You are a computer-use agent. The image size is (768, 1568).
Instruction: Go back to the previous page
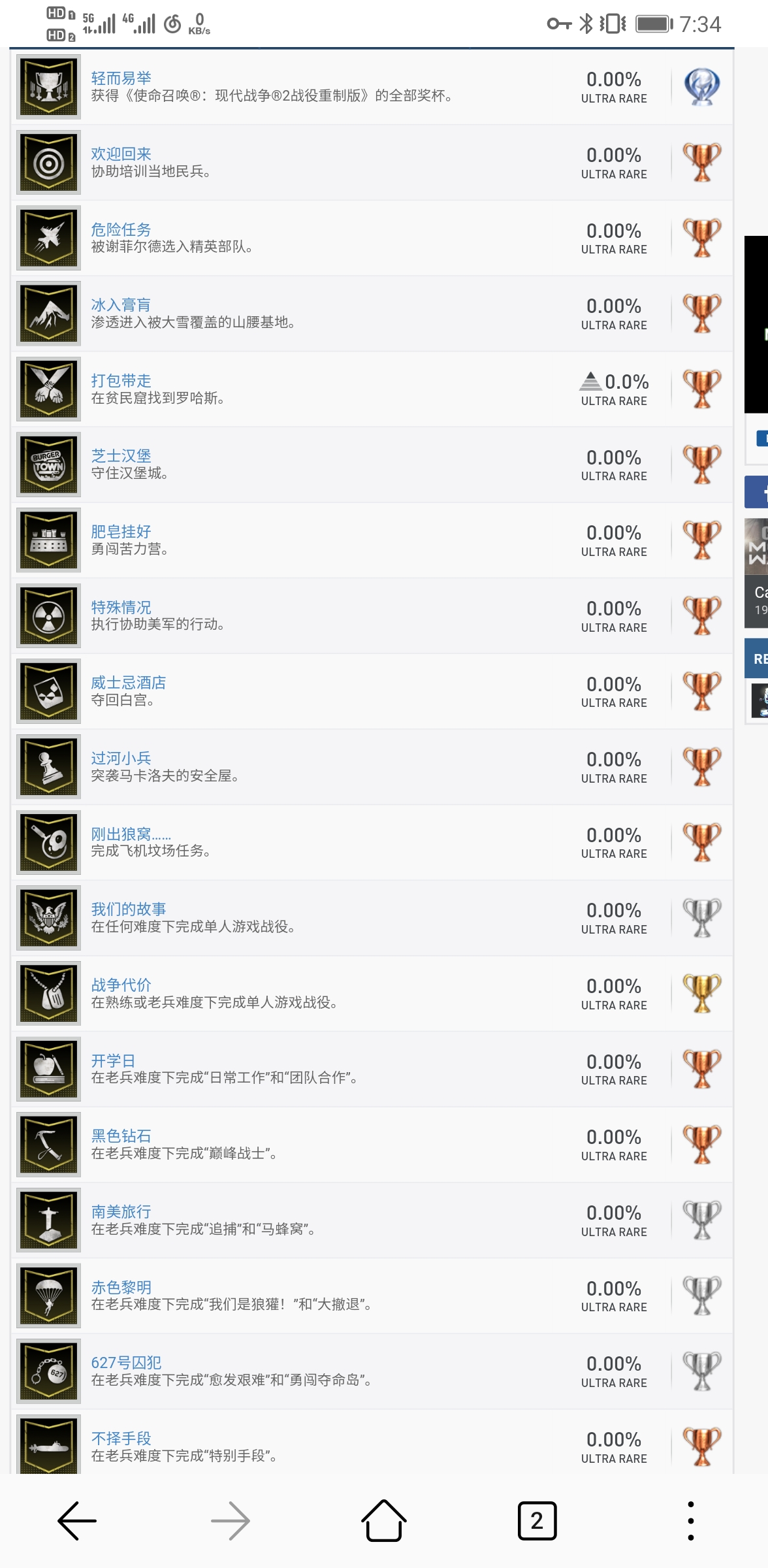coord(77,1521)
